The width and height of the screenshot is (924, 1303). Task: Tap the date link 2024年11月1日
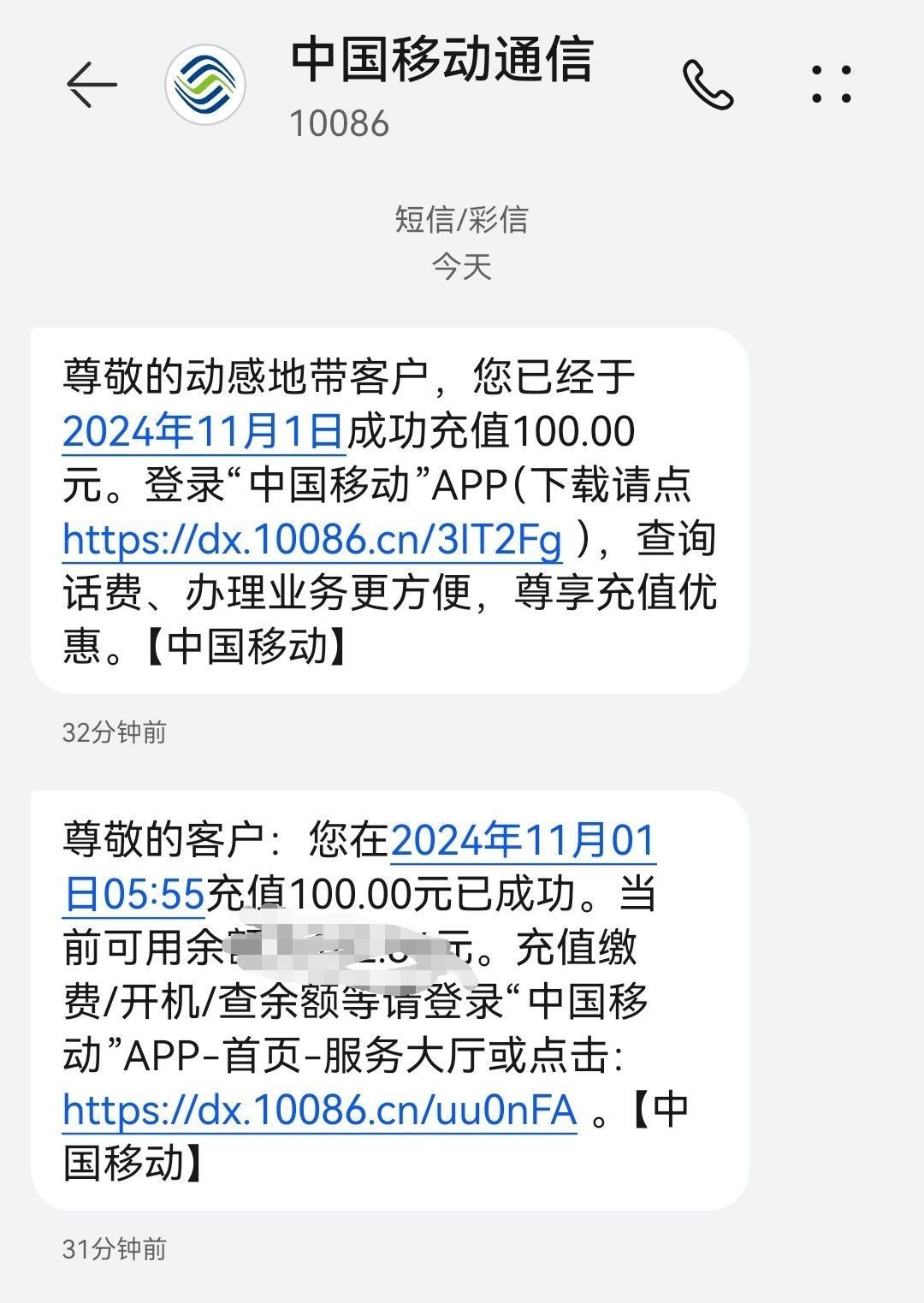pos(203,431)
